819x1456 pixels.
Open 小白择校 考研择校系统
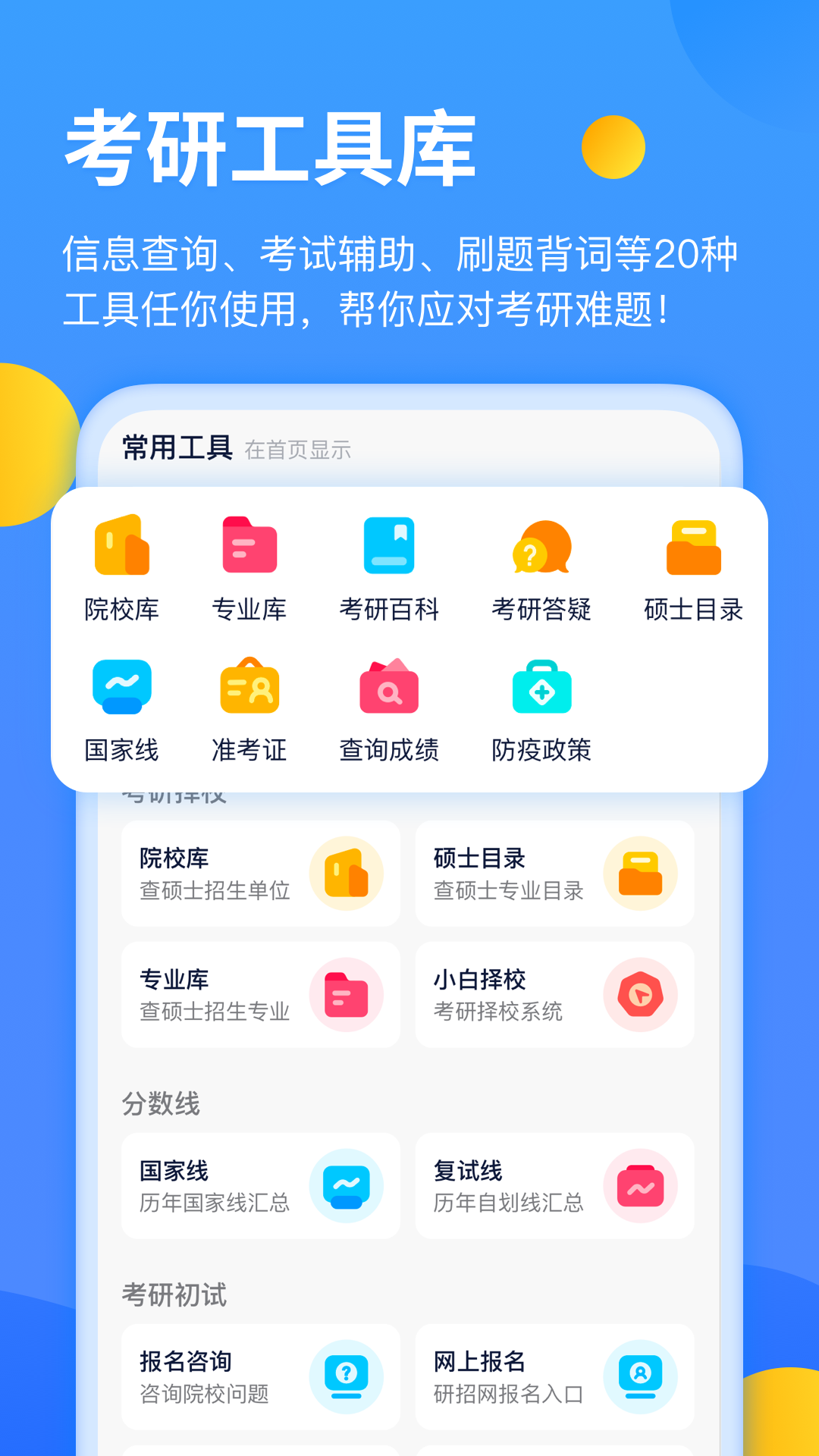[x=554, y=996]
